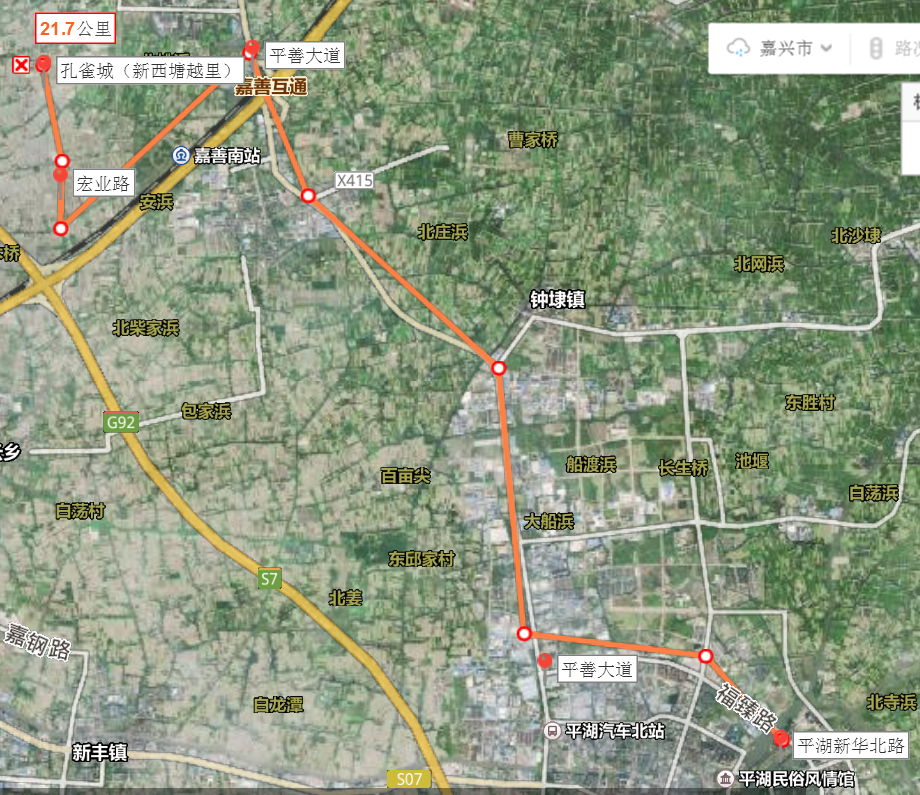Open the 嘉善南站 railway station point
The height and width of the screenshot is (795, 920).
tap(181, 155)
